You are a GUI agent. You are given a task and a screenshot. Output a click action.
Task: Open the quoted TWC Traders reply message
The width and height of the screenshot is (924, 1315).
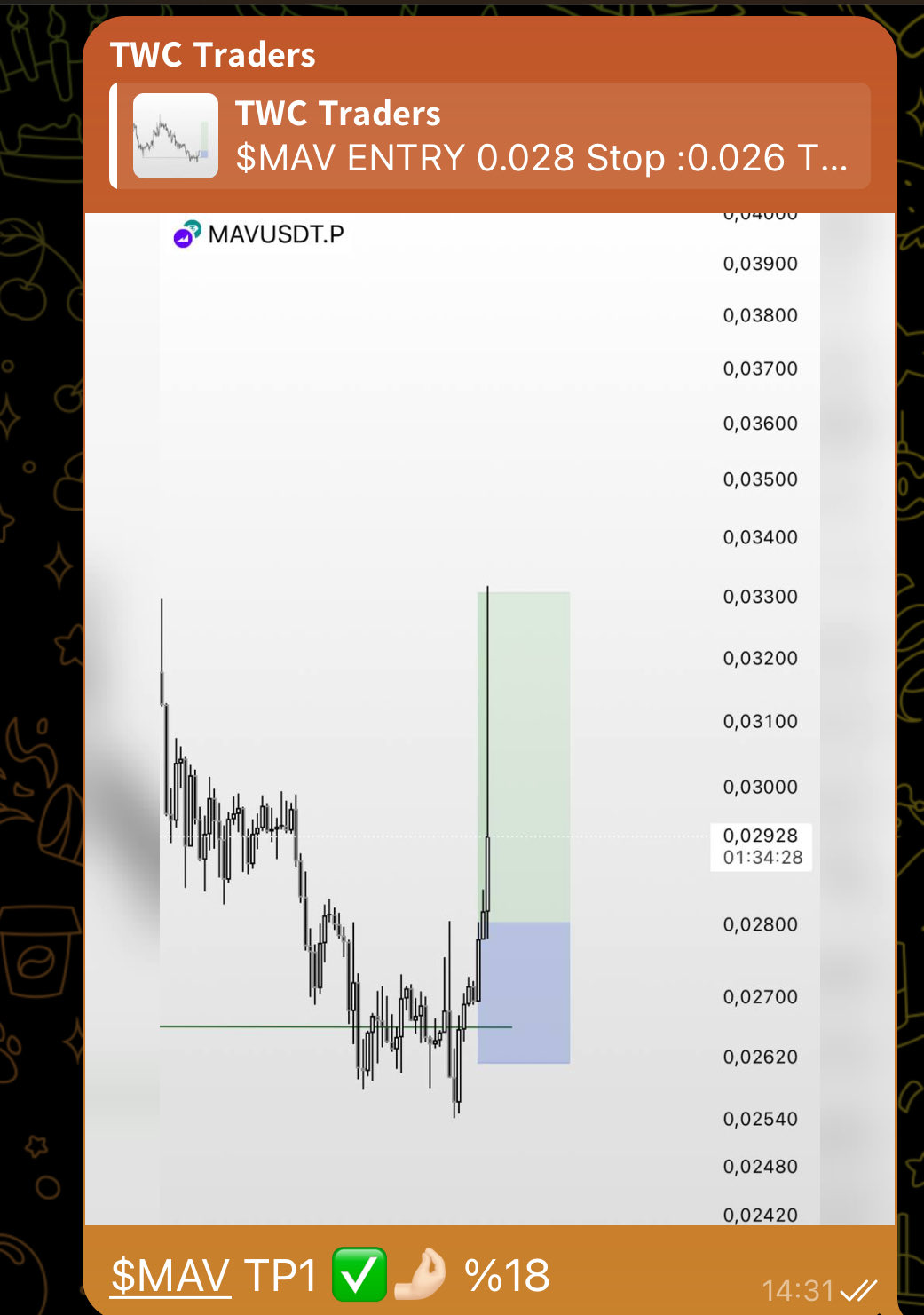click(x=490, y=136)
